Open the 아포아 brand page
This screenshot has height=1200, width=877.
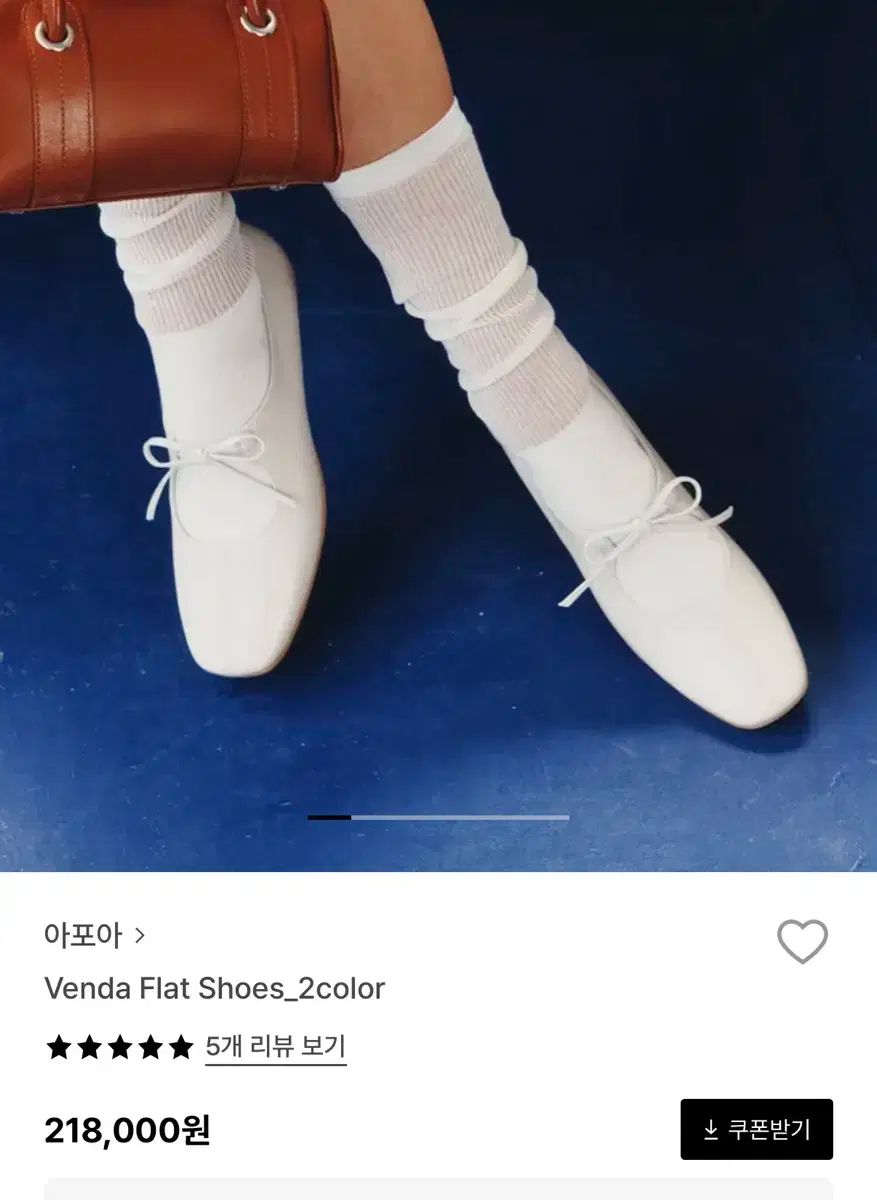(94, 935)
